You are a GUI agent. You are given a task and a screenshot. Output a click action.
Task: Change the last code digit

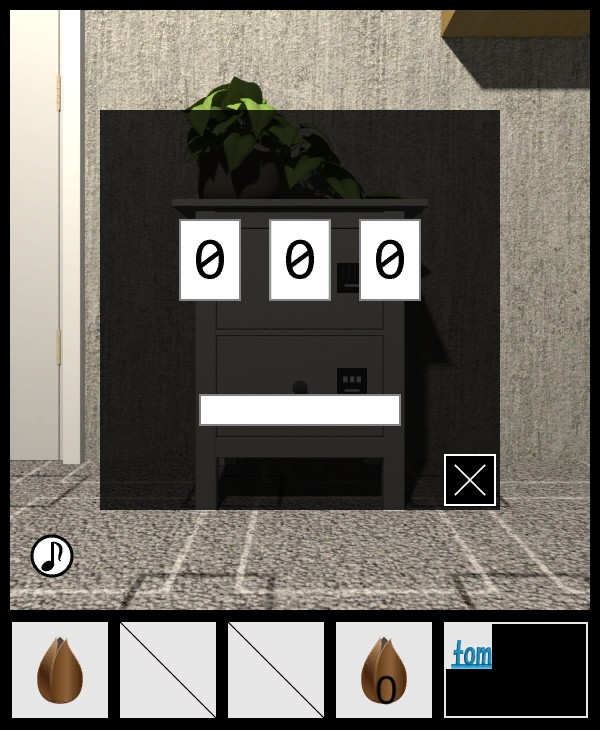[x=390, y=260]
